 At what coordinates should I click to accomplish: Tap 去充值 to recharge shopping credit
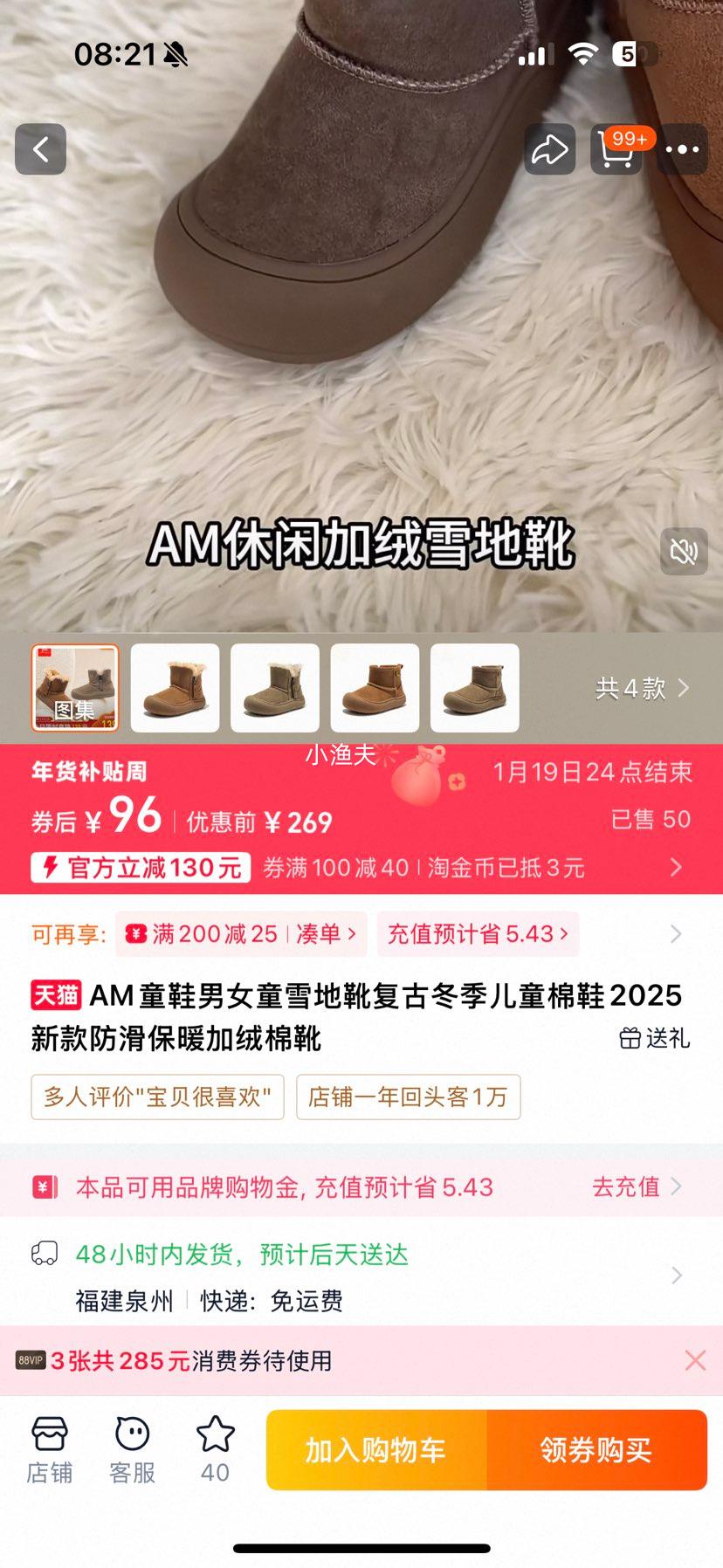[626, 1186]
